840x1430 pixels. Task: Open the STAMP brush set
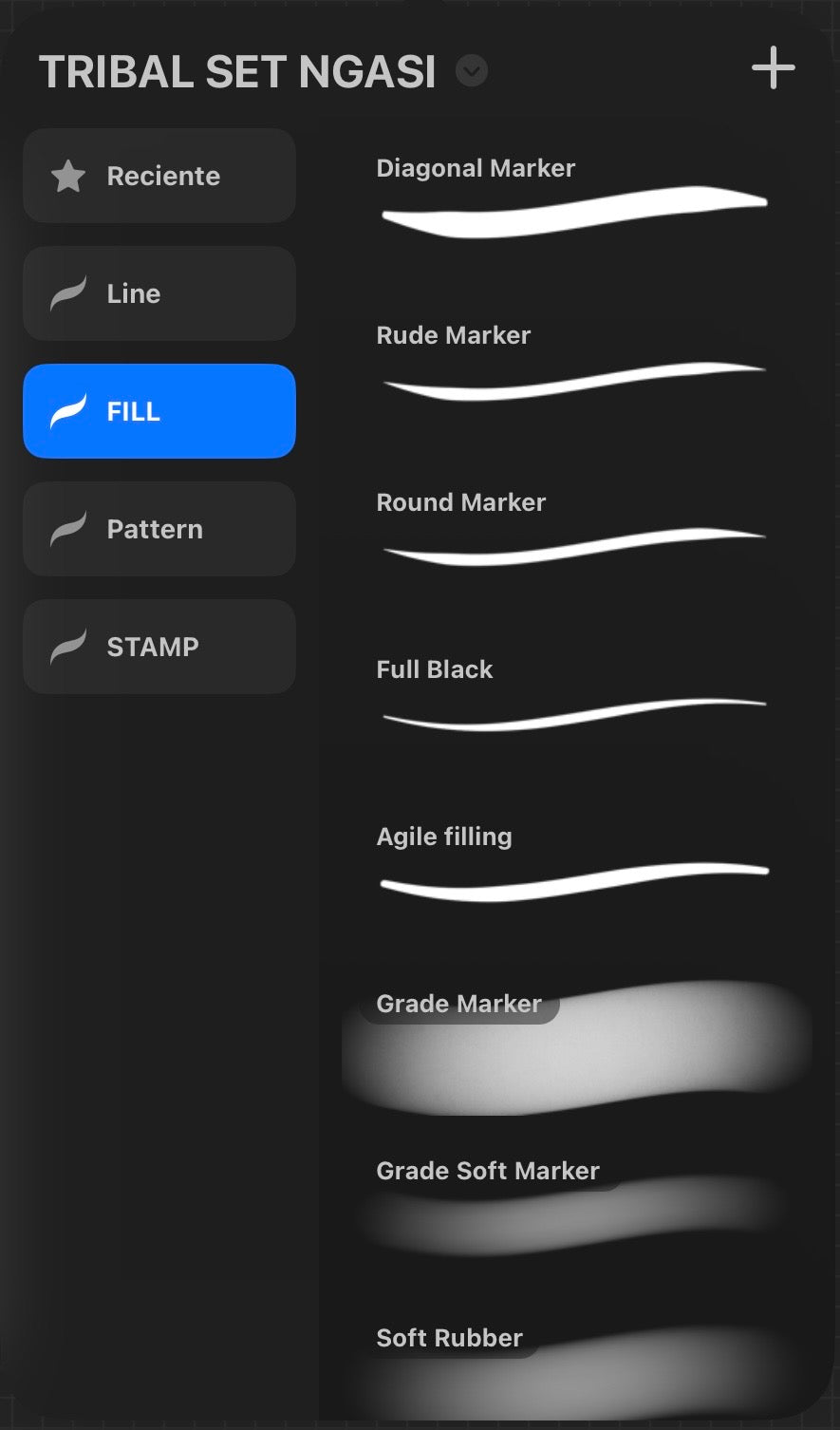pyautogui.click(x=159, y=647)
